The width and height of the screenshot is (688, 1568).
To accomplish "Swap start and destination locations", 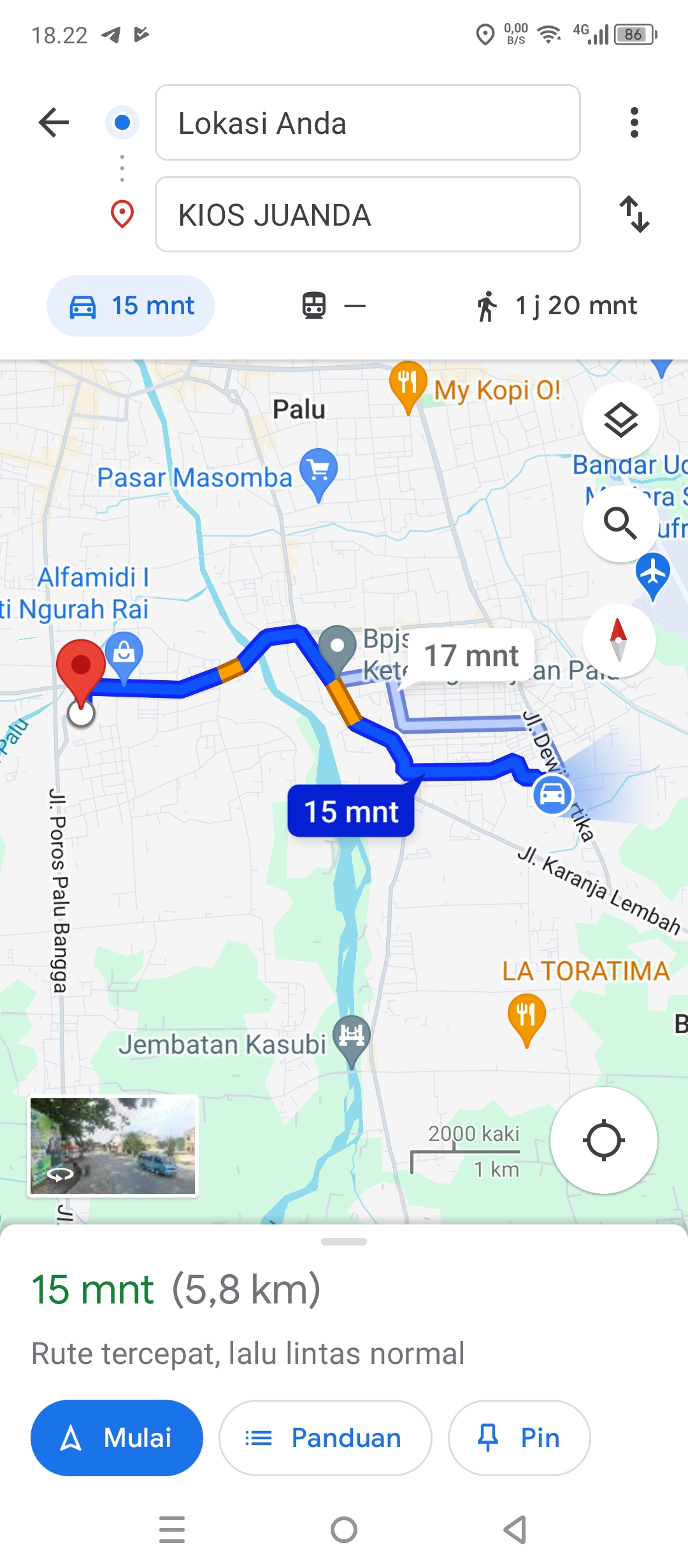I will 634,214.
